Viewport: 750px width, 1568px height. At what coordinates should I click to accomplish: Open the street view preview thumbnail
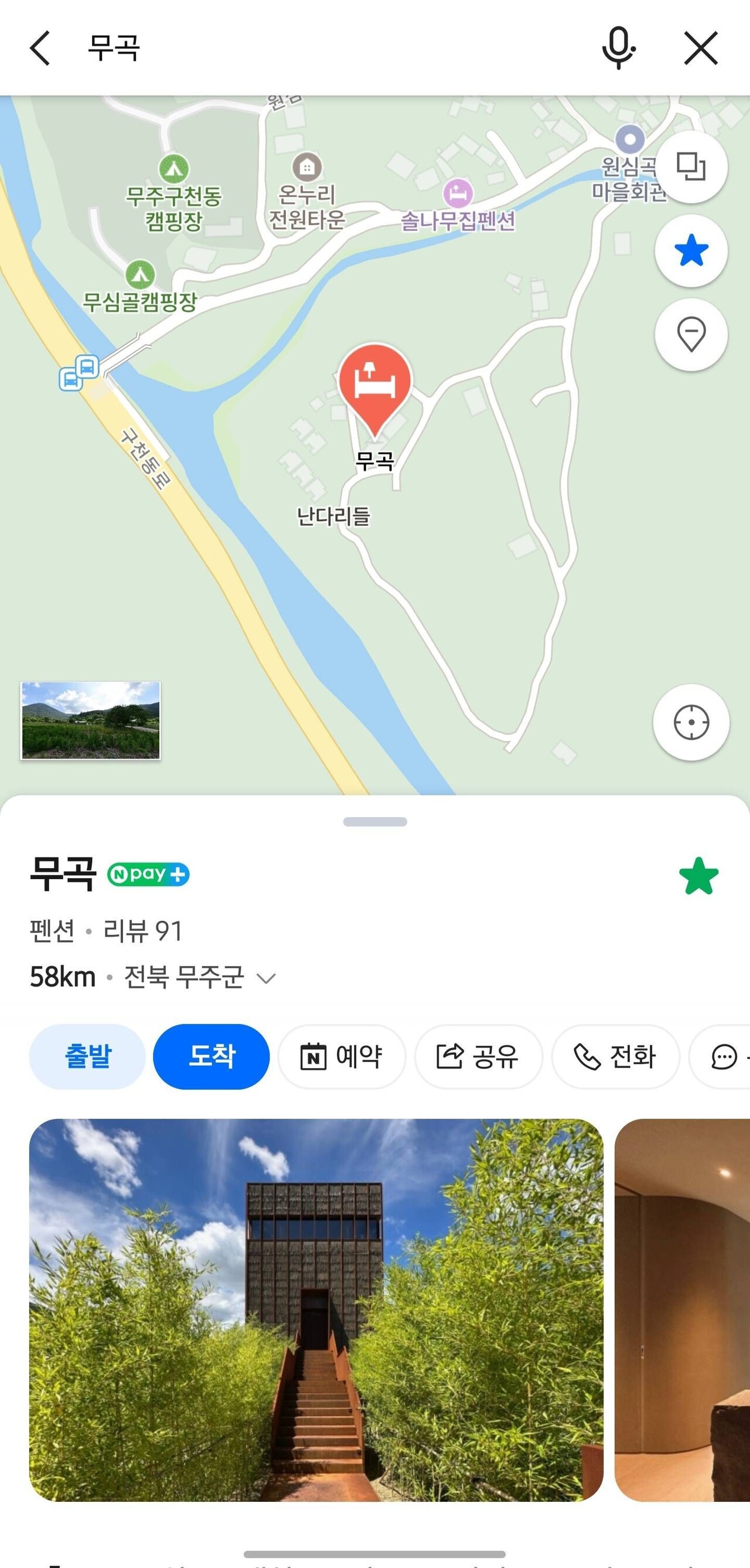coord(91,722)
